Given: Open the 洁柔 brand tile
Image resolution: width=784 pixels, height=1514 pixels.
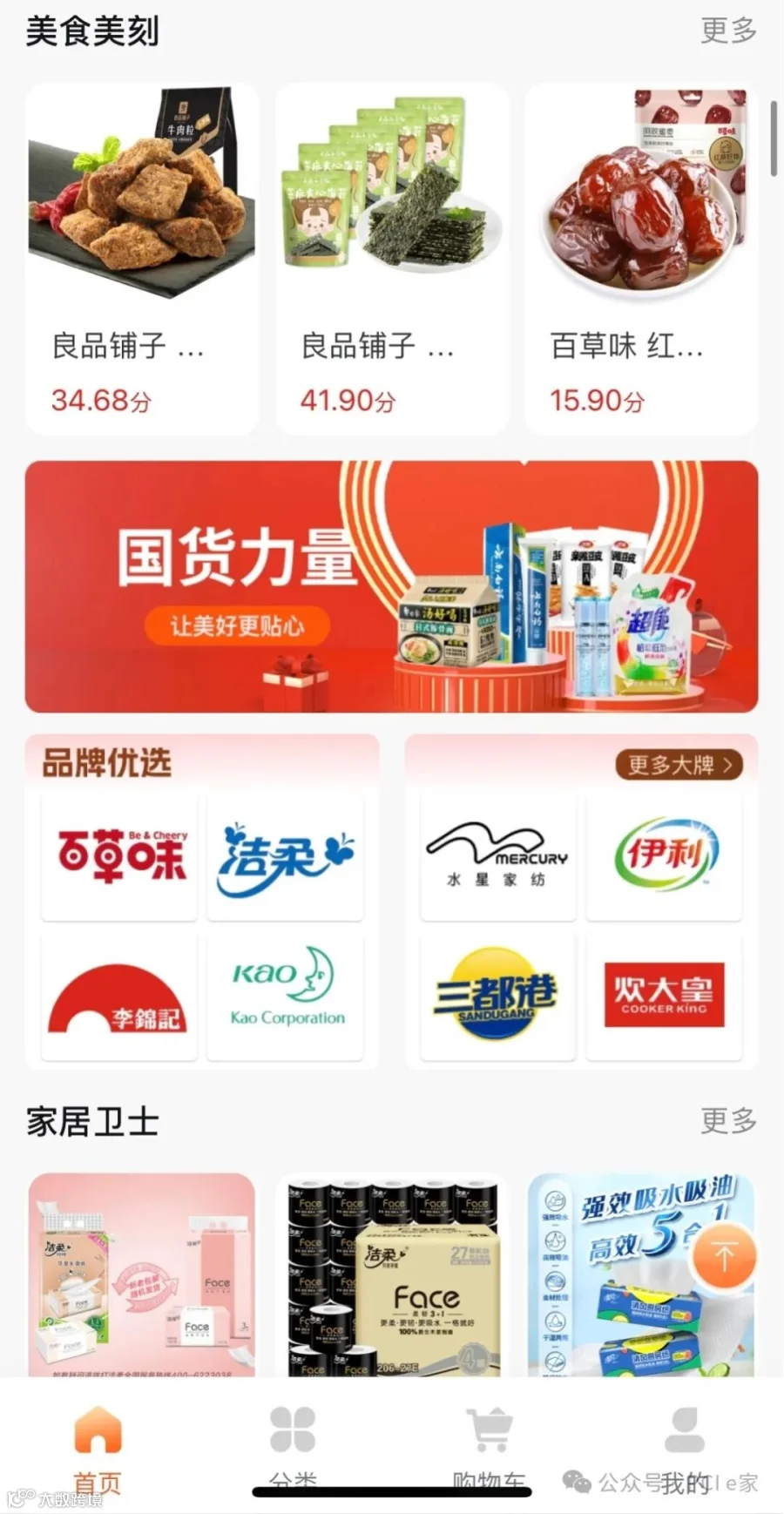Looking at the screenshot, I should point(285,856).
